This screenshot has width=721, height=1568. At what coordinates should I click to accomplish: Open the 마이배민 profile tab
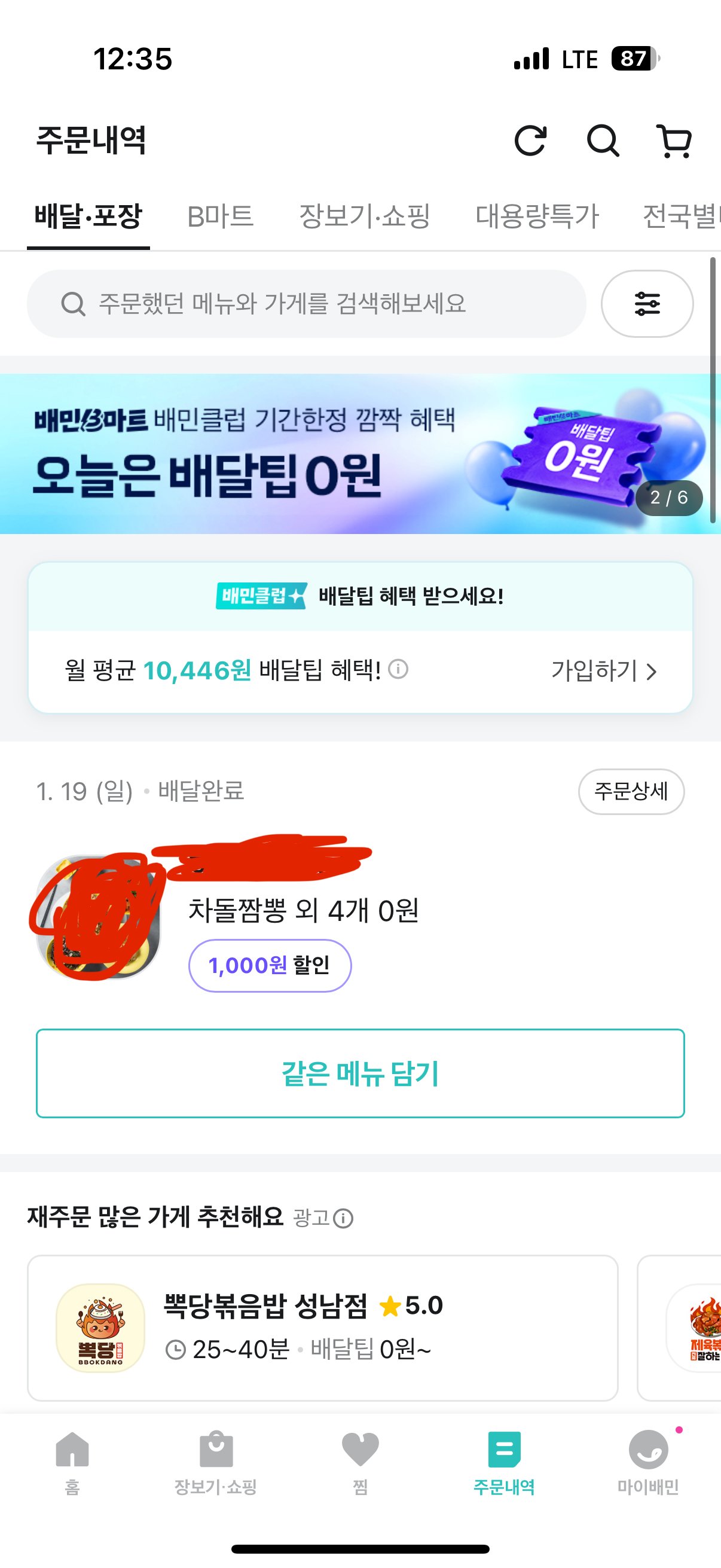tap(648, 1462)
